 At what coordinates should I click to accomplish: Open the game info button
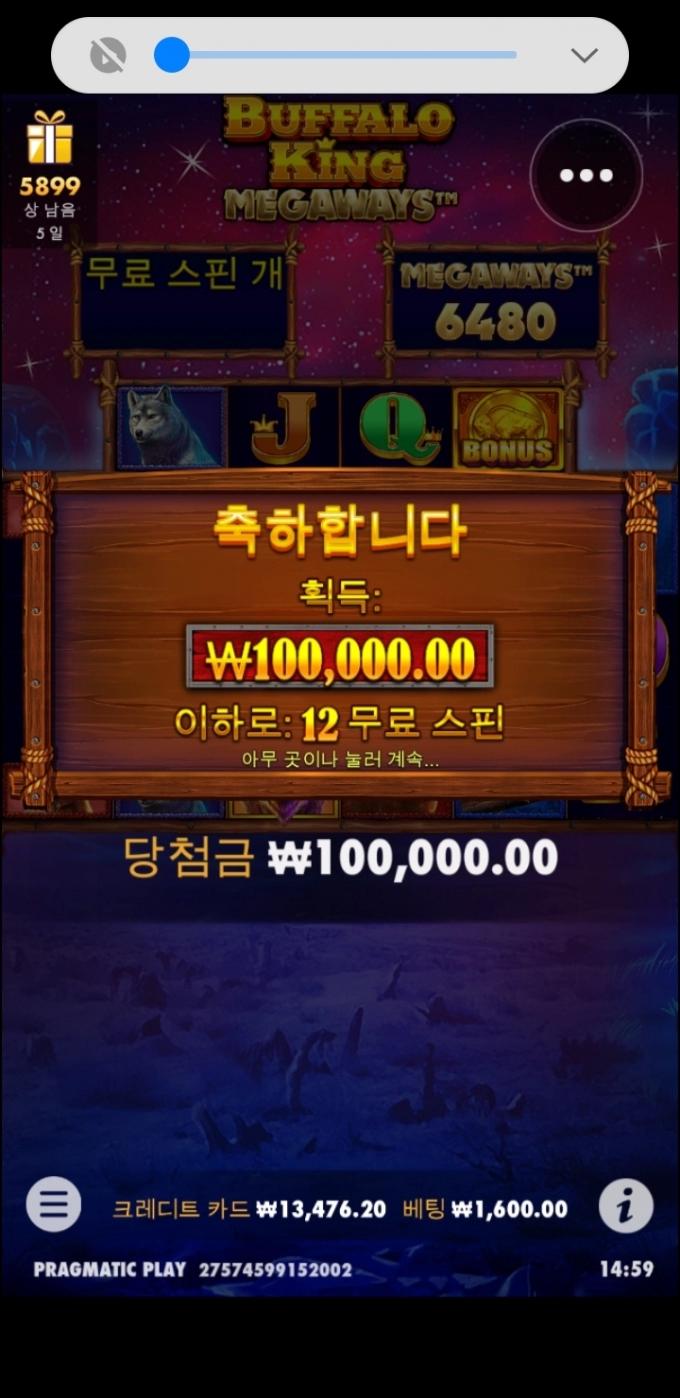625,1206
